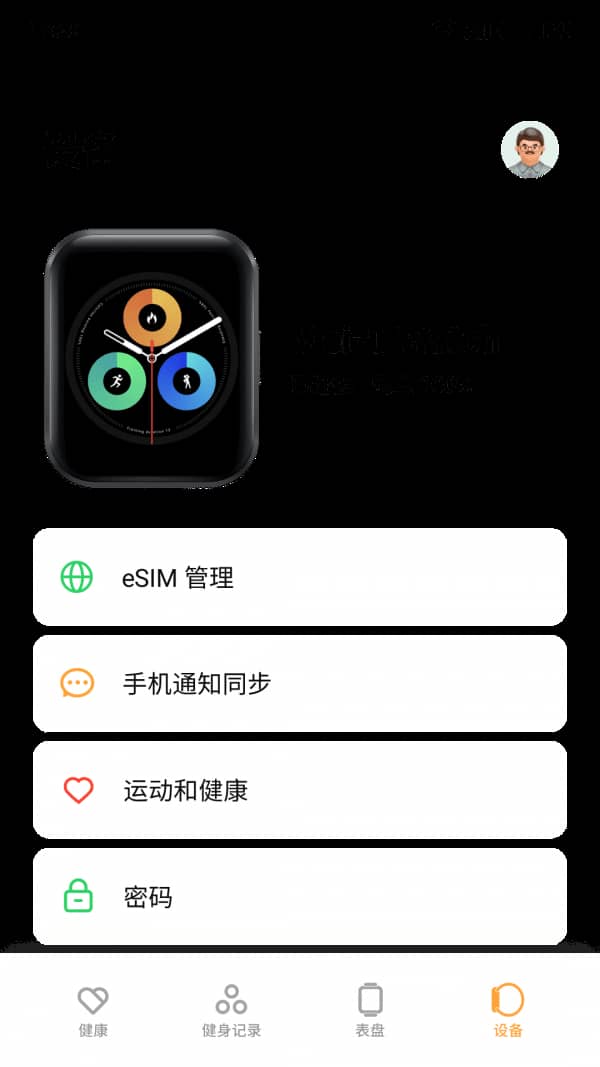
Task: Tap the watch device image
Action: [x=152, y=358]
